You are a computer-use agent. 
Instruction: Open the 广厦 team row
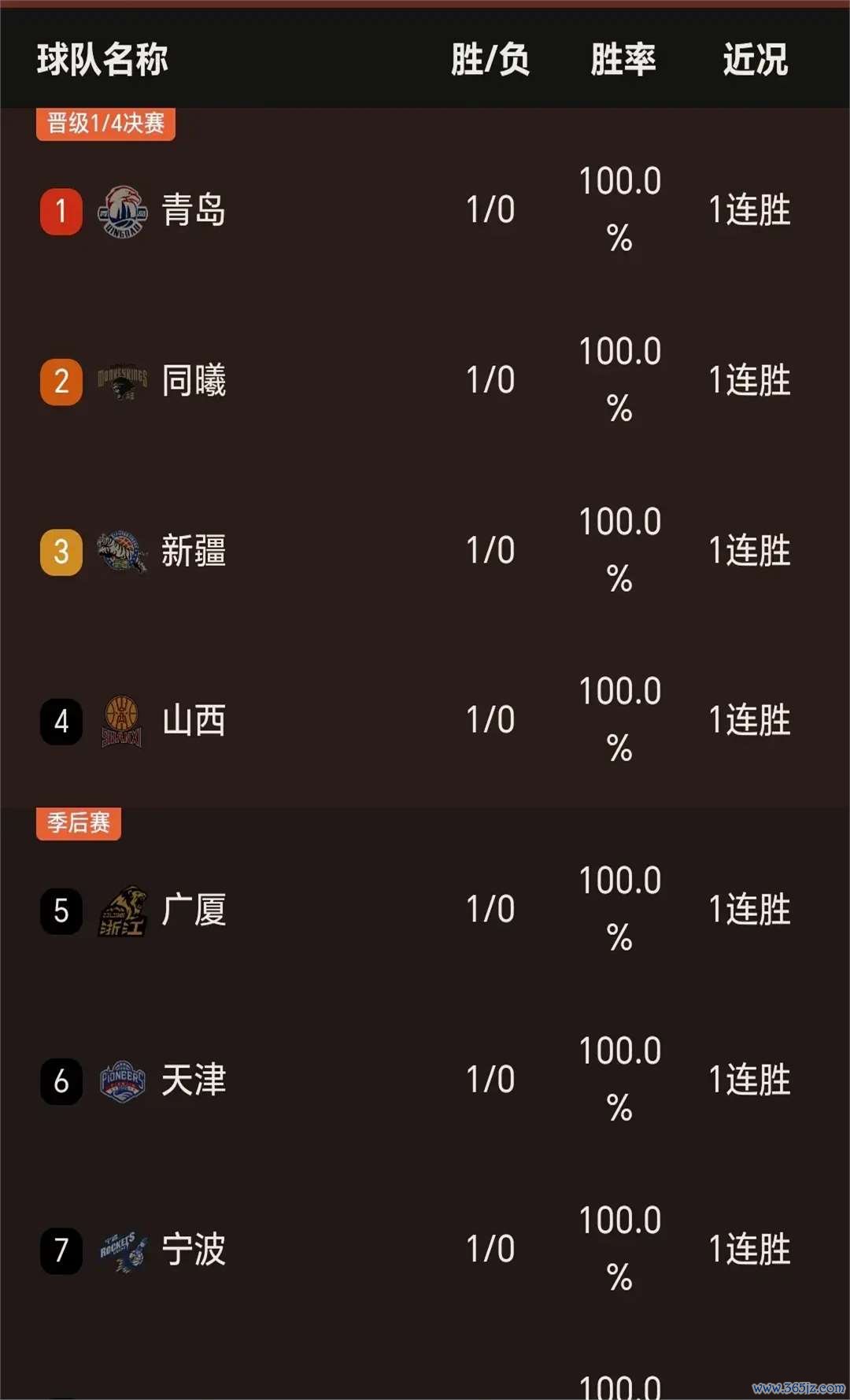(x=194, y=911)
